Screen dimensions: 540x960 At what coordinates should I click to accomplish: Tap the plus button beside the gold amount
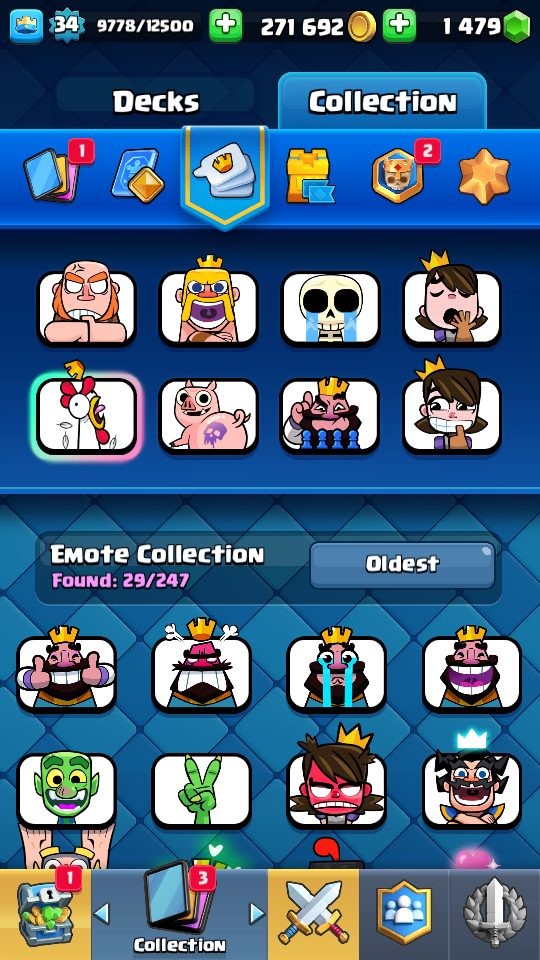(399, 26)
